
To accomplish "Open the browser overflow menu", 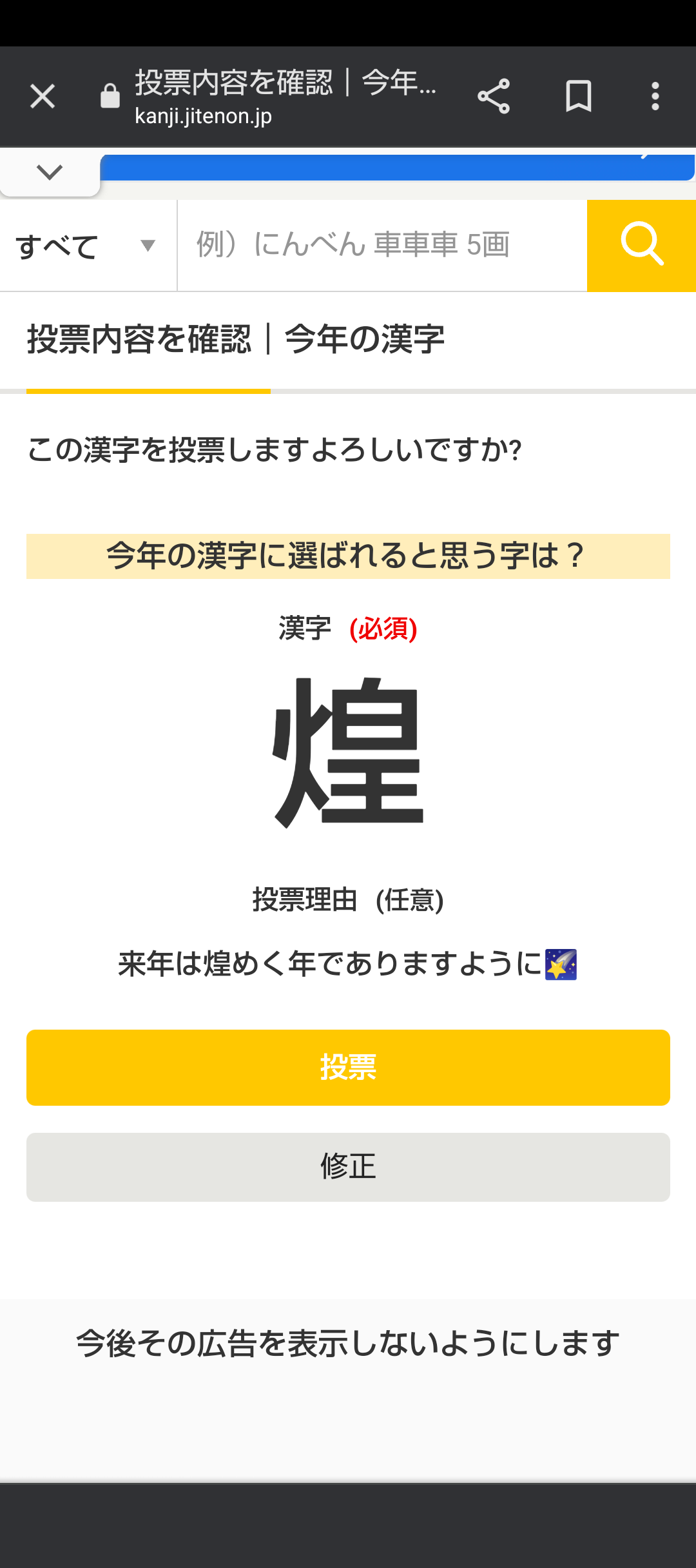I will 655,97.
